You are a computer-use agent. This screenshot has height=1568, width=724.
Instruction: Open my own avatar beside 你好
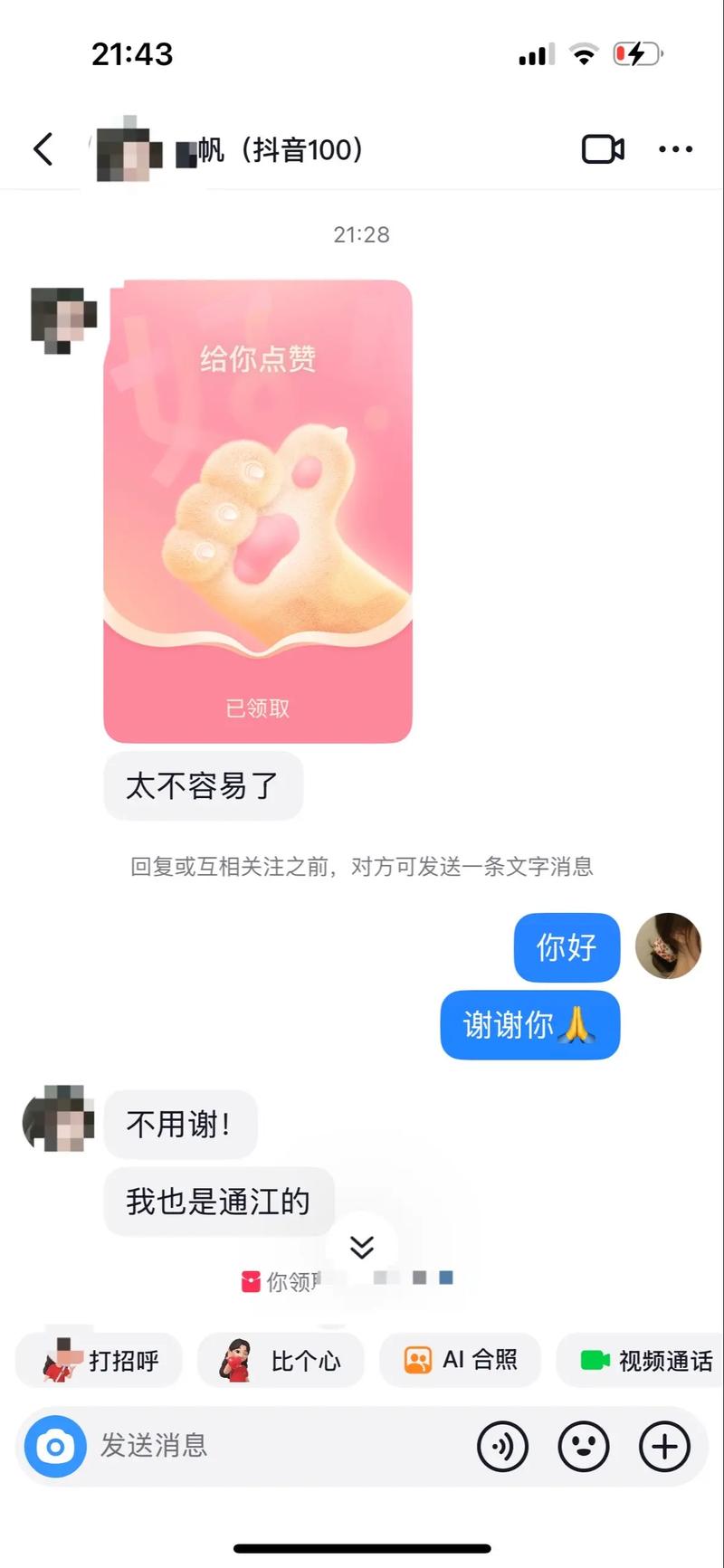pos(668,946)
